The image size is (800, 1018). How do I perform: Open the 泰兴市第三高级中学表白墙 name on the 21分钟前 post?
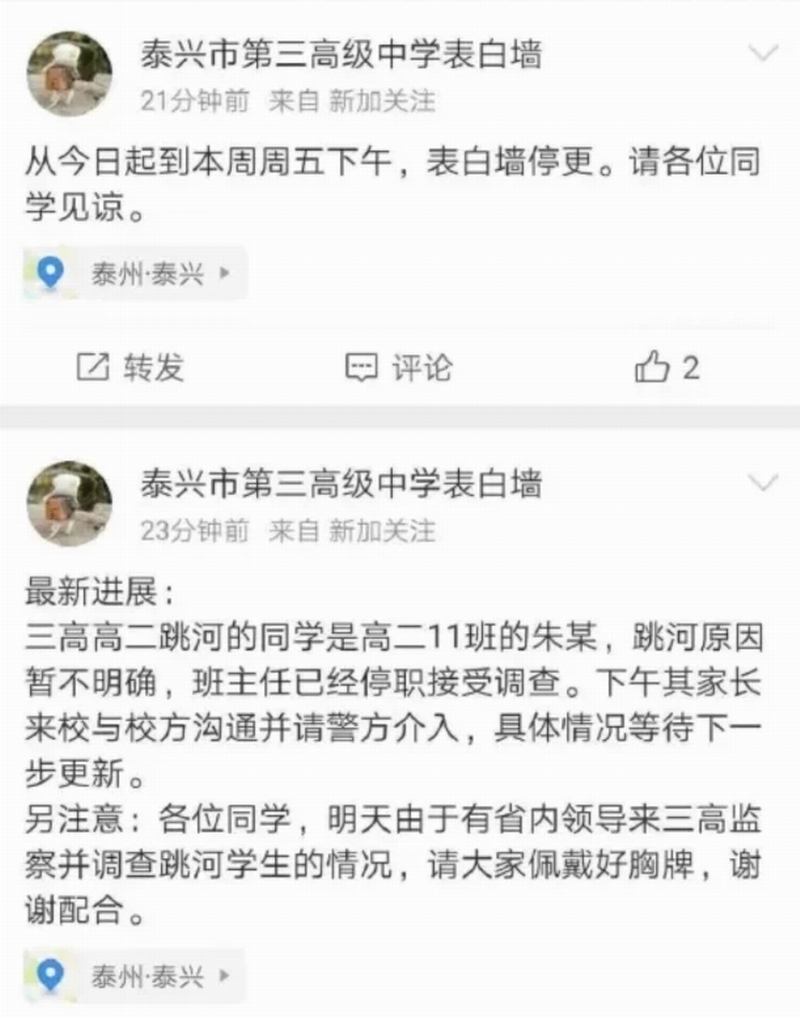coord(341,55)
